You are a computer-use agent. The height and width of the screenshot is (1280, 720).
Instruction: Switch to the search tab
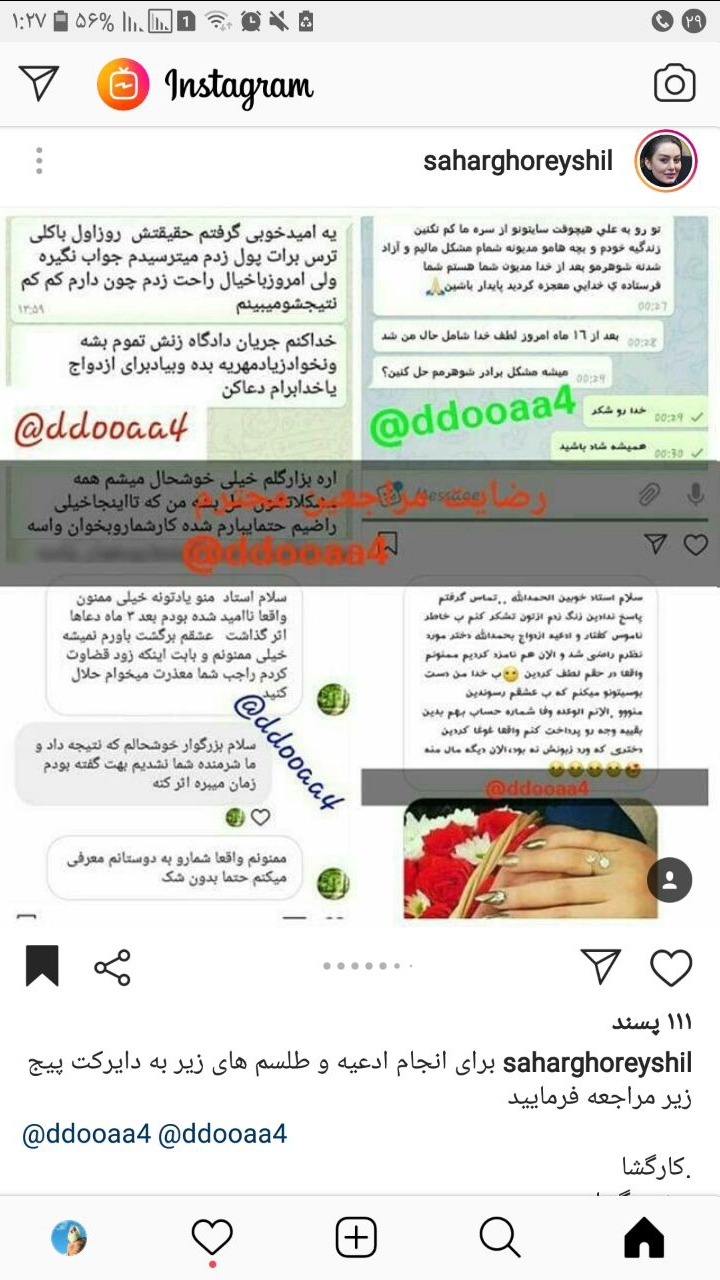tap(499, 1238)
